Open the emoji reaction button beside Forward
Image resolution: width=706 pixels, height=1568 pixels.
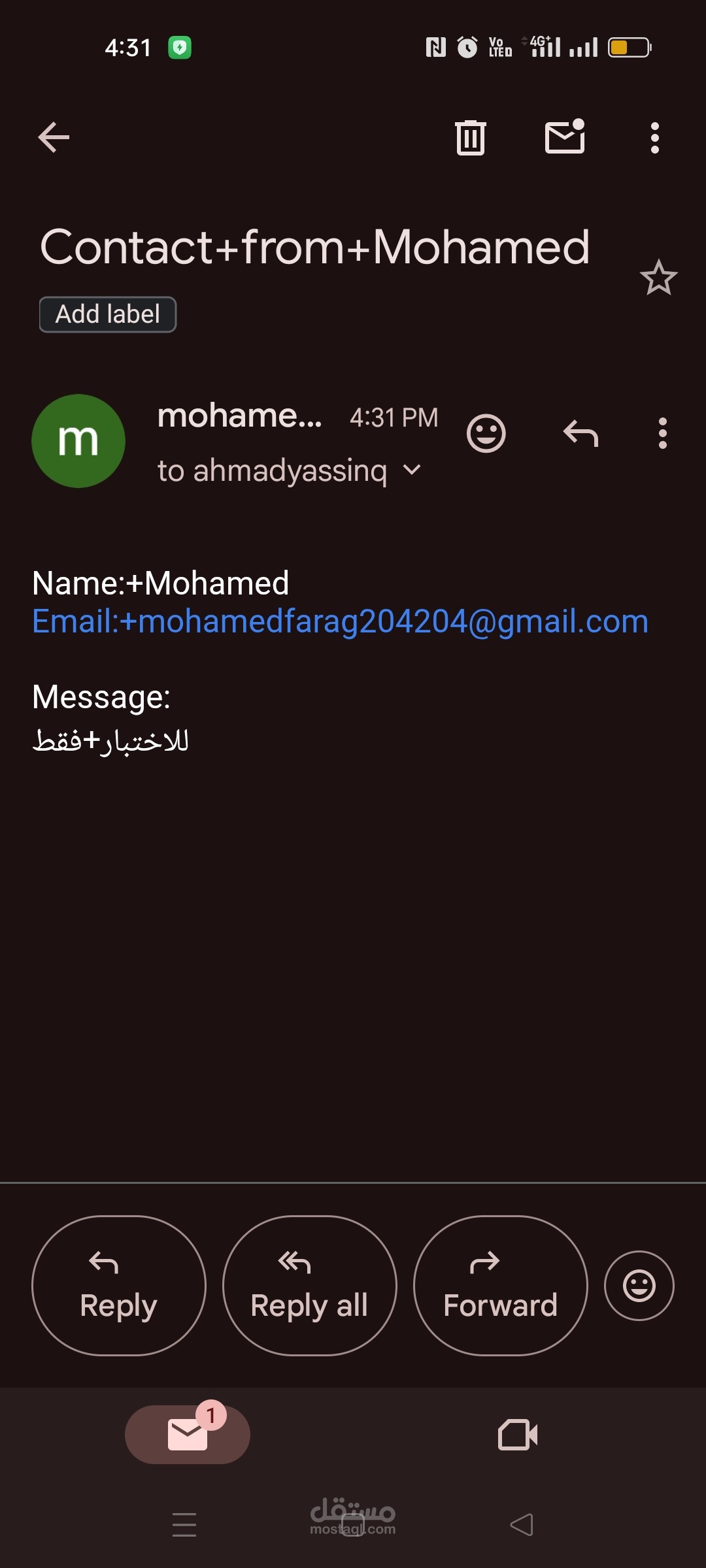(x=639, y=1285)
